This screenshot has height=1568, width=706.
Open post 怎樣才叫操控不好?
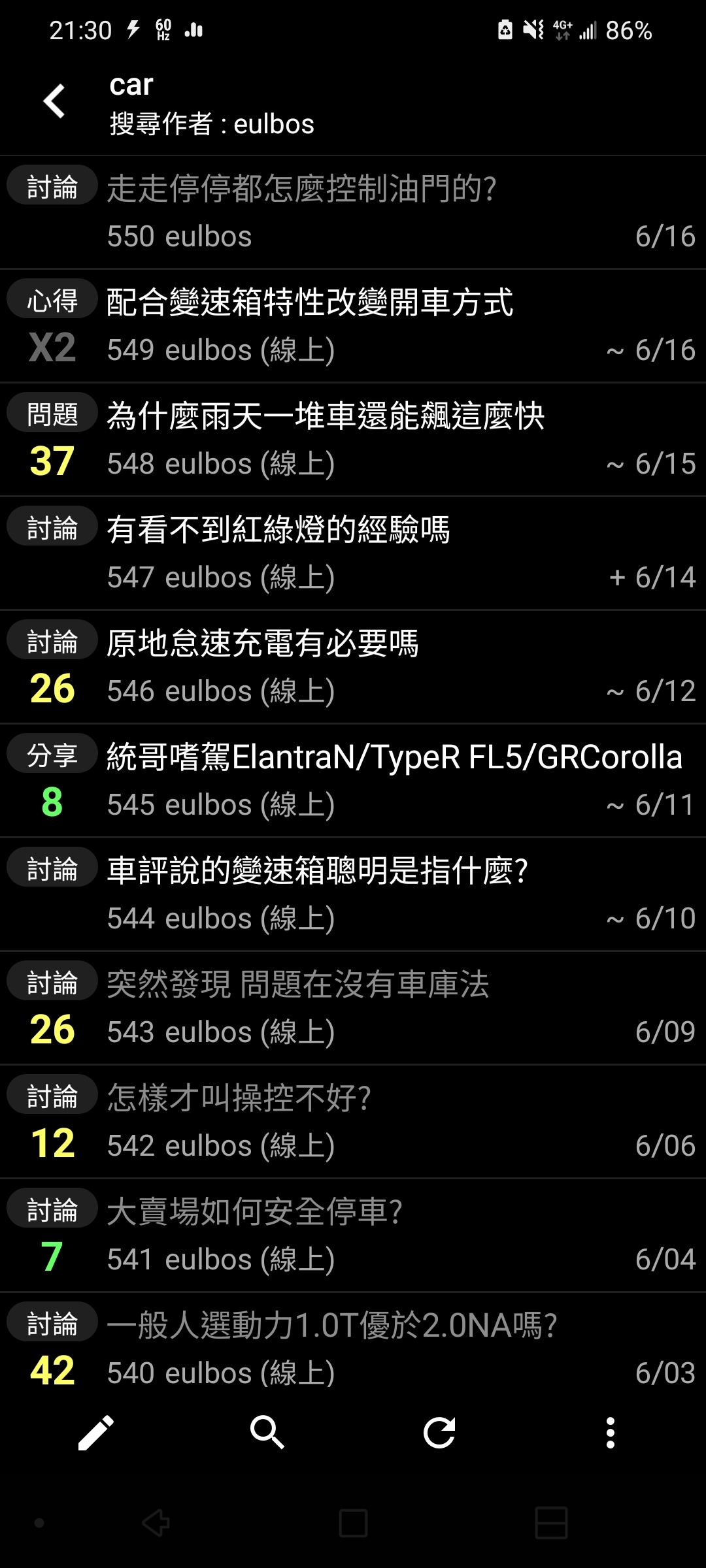pos(353,1122)
